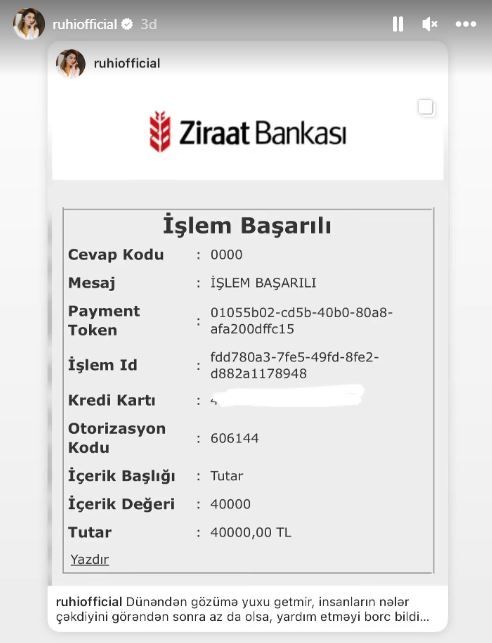Unmute the story sound
492x643 pixels.
[429, 24]
